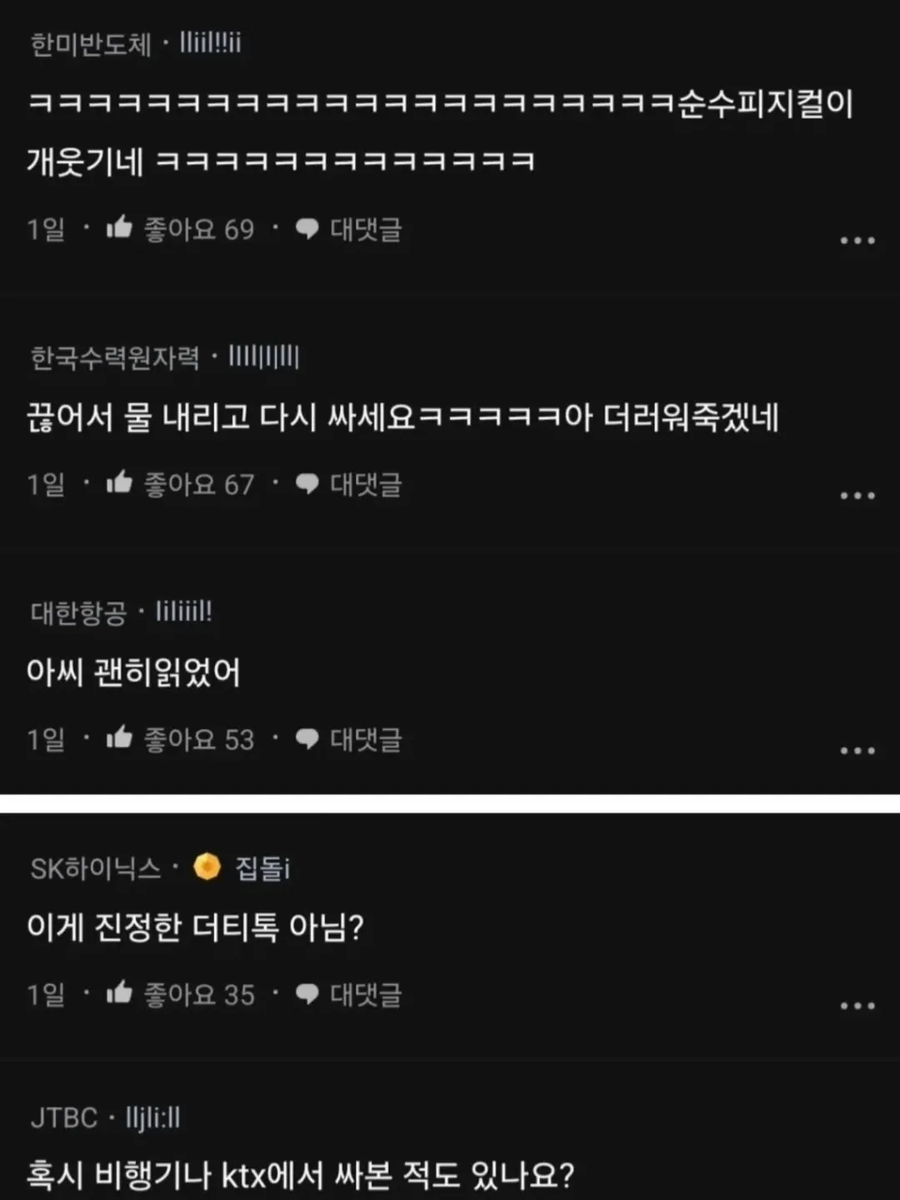Open the three-dot menu on the SK하이닉스 comment
The width and height of the screenshot is (900, 1200).
tap(858, 1006)
